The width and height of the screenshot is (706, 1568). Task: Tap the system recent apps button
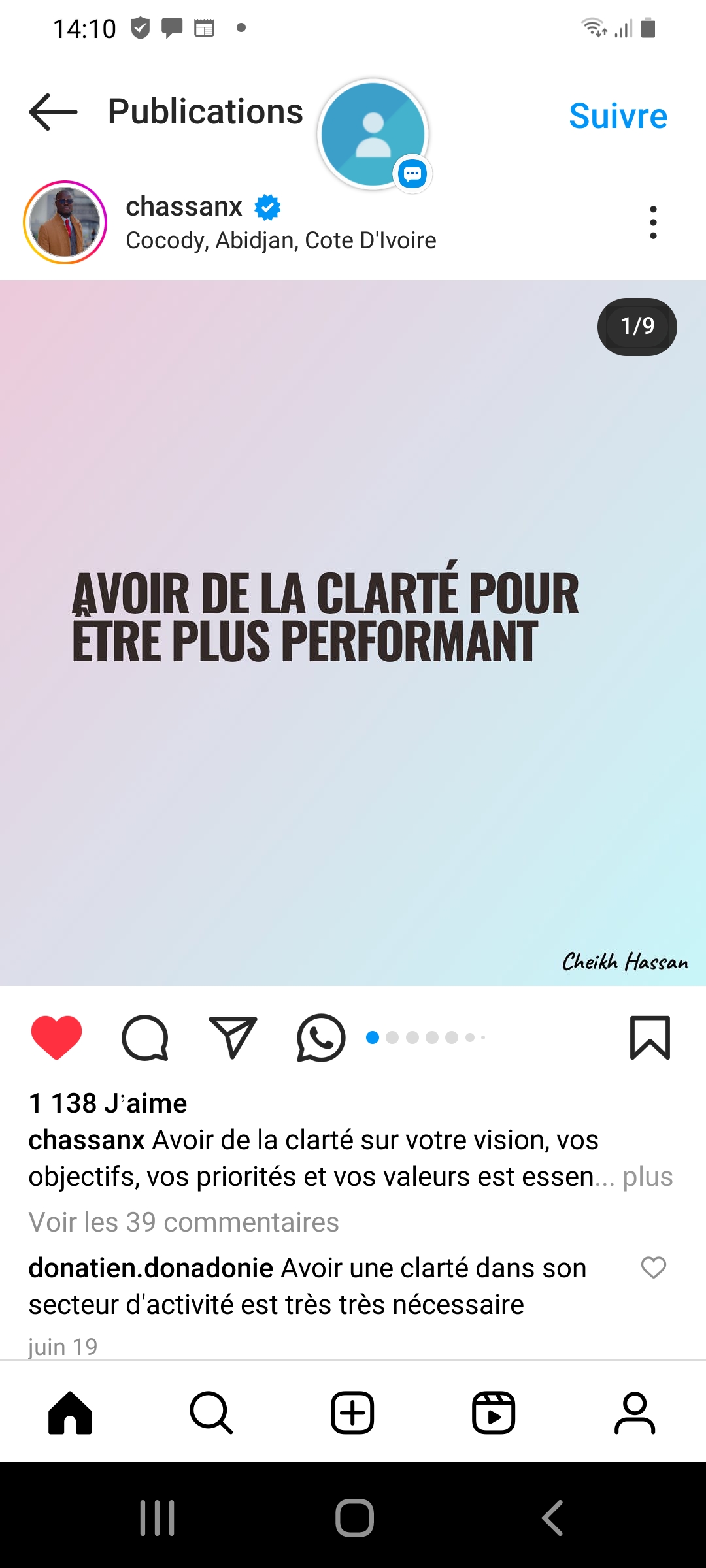[x=158, y=1517]
